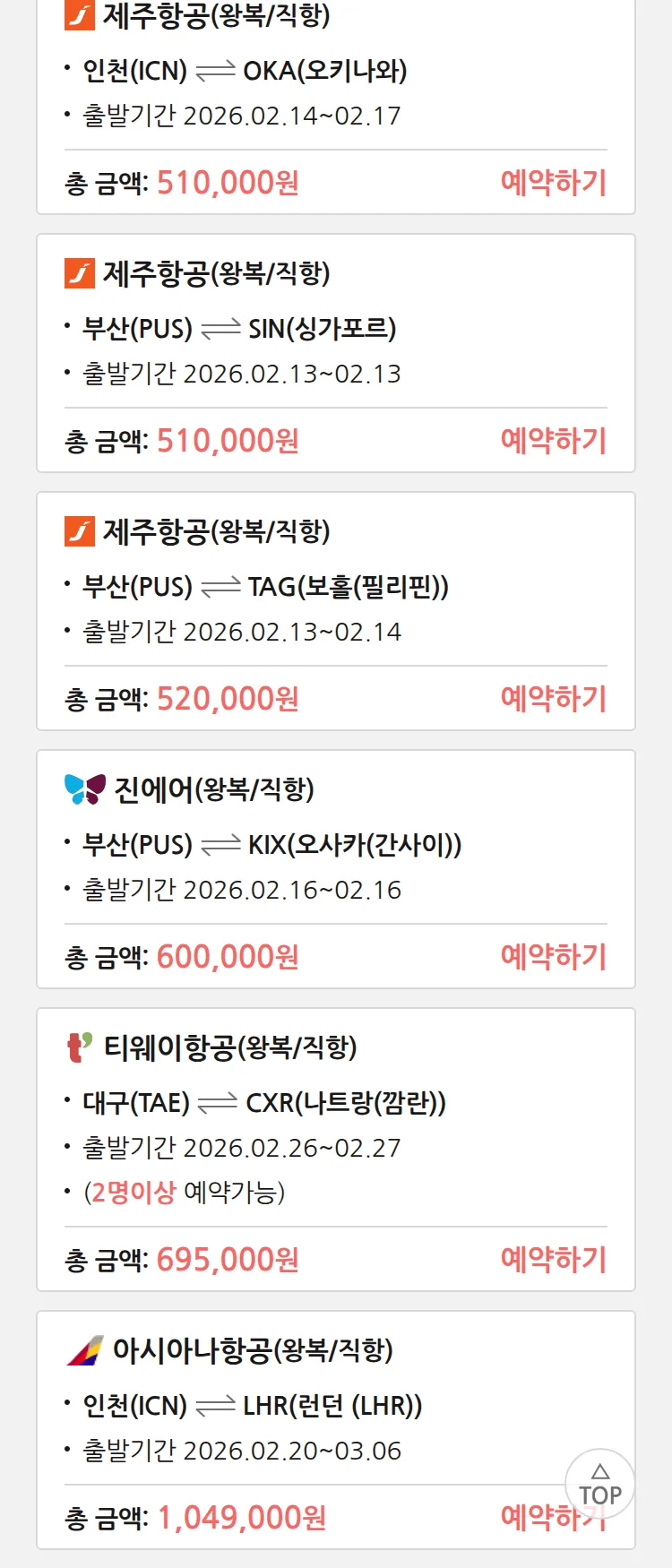This screenshot has height=1568, width=672.
Task: Select 예약하기 for the Busan to Bohol flight
Action: 553,699
